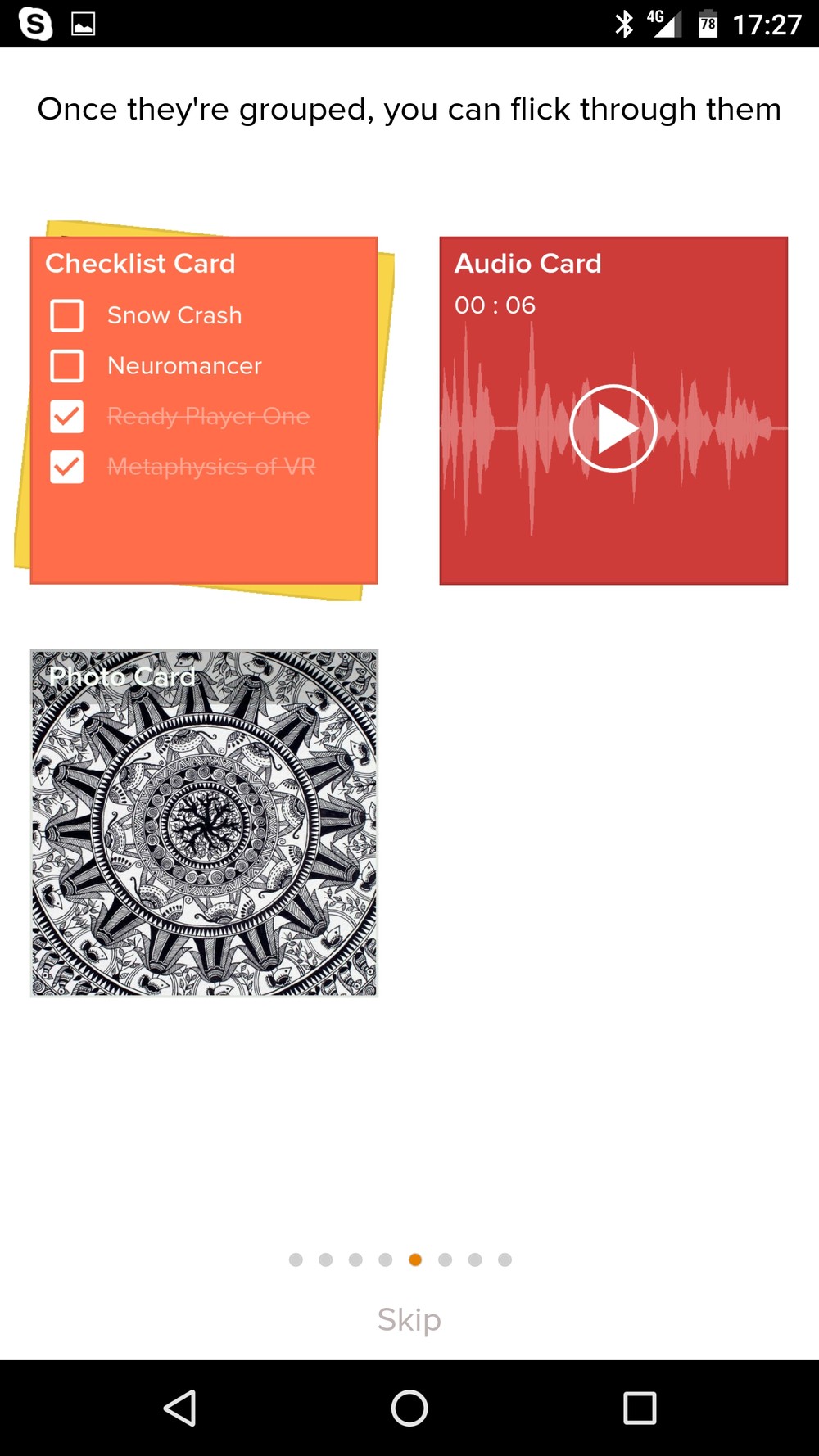Open the Photo Card tile
Screen dimensions: 819x1456
[204, 823]
